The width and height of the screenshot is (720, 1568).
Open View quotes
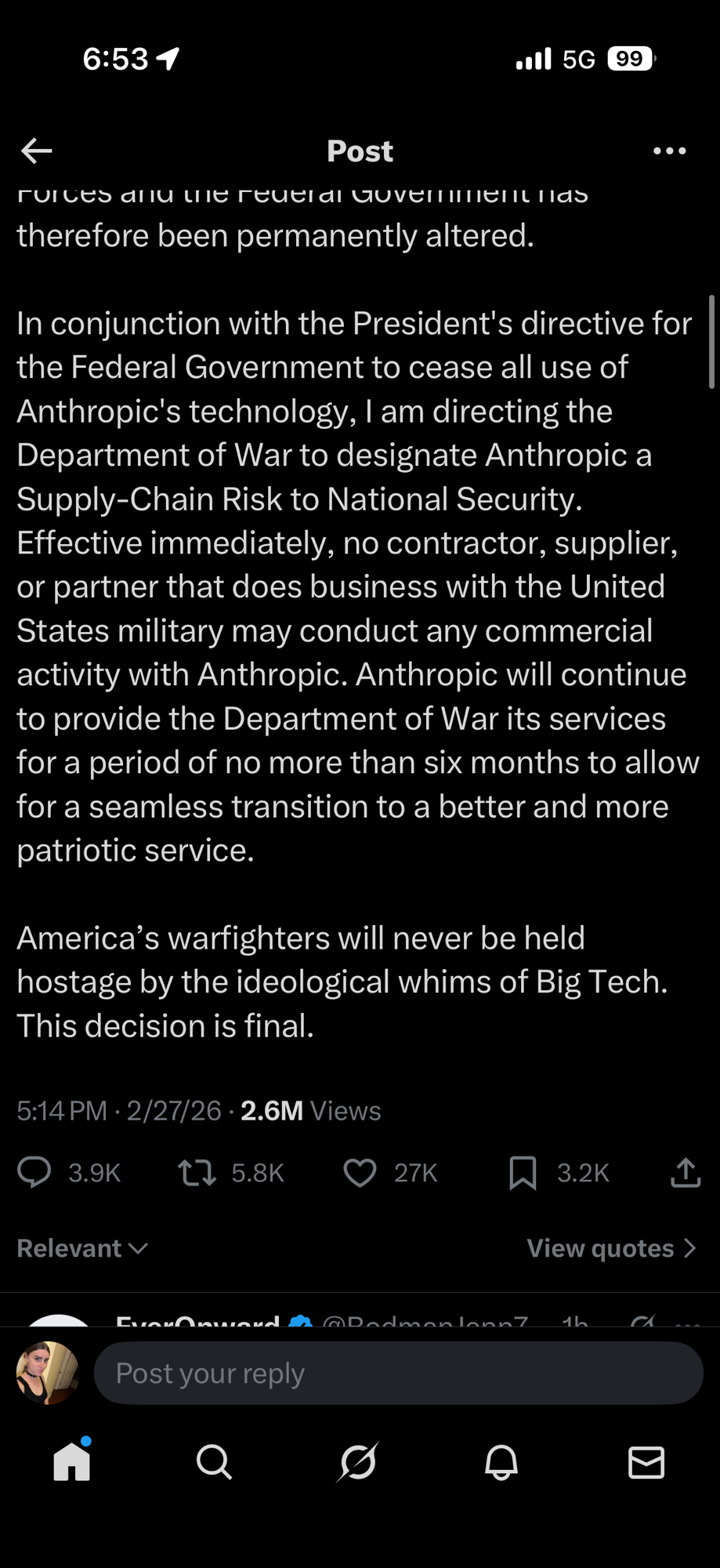(x=611, y=1248)
